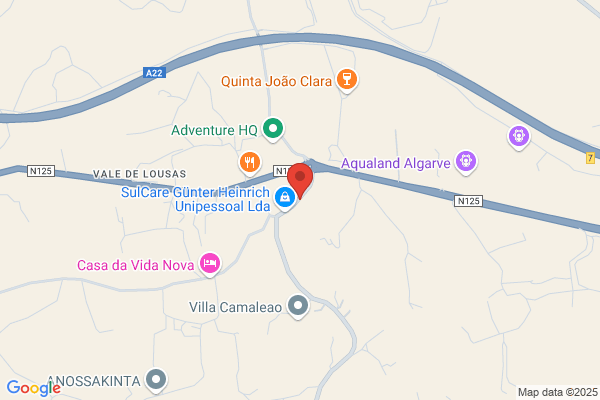This screenshot has height=400, width=600.
Task: Tap the ANOSSAKINTA place marker
Action: click(x=156, y=379)
